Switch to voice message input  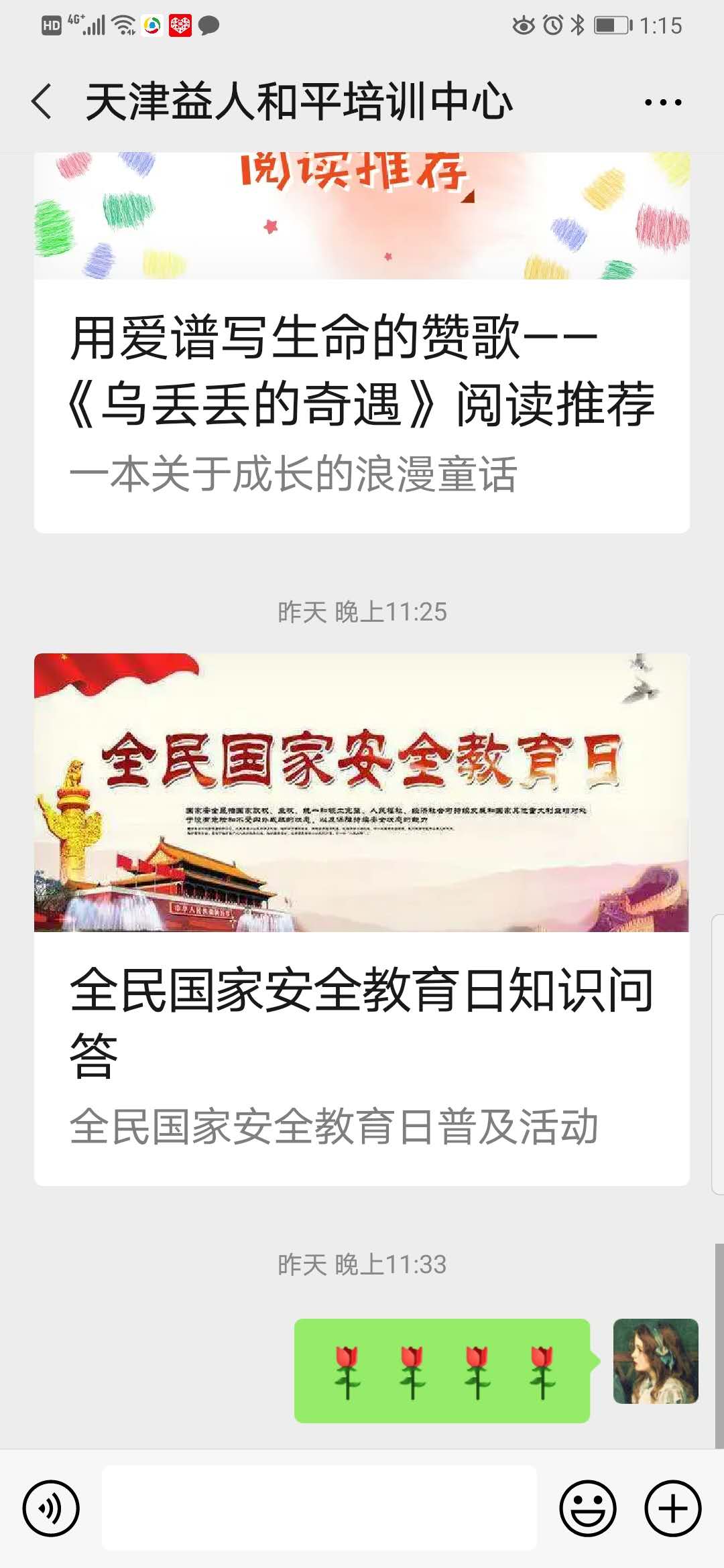[51, 1509]
